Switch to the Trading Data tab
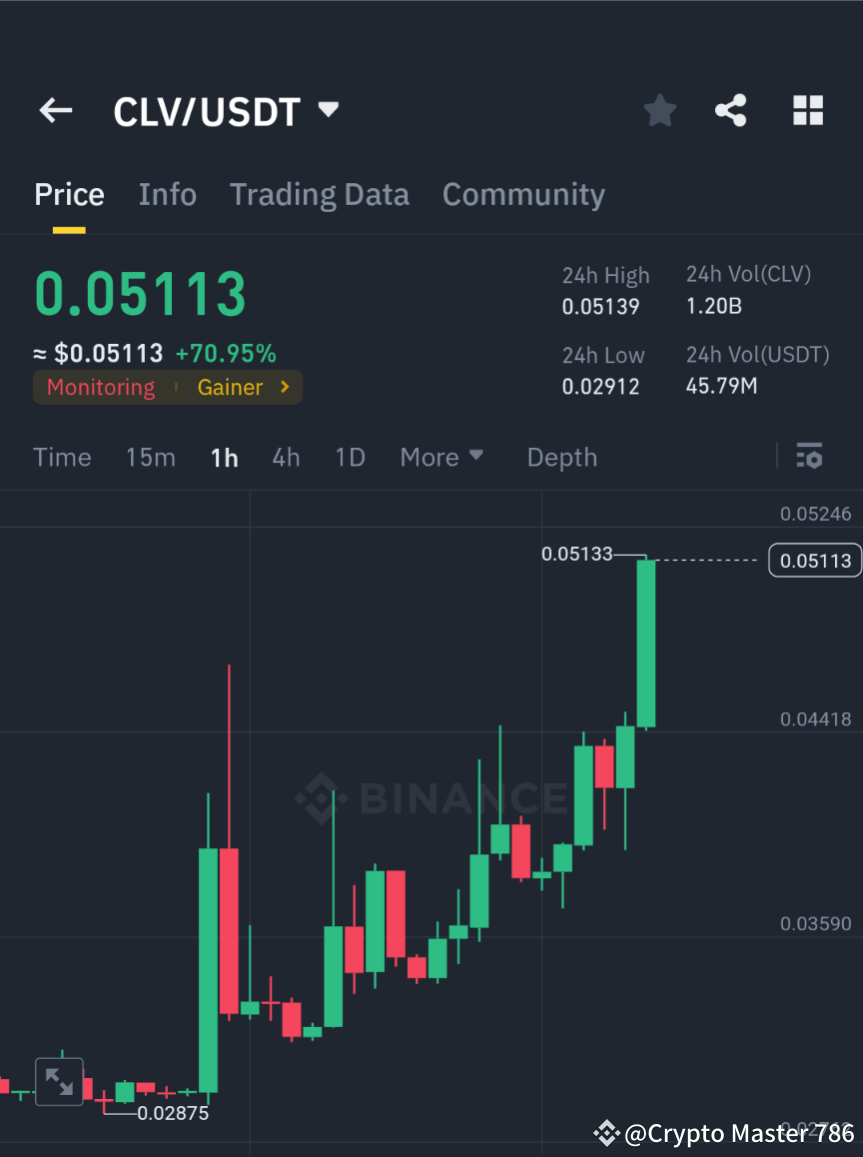The width and height of the screenshot is (863, 1157). [319, 194]
